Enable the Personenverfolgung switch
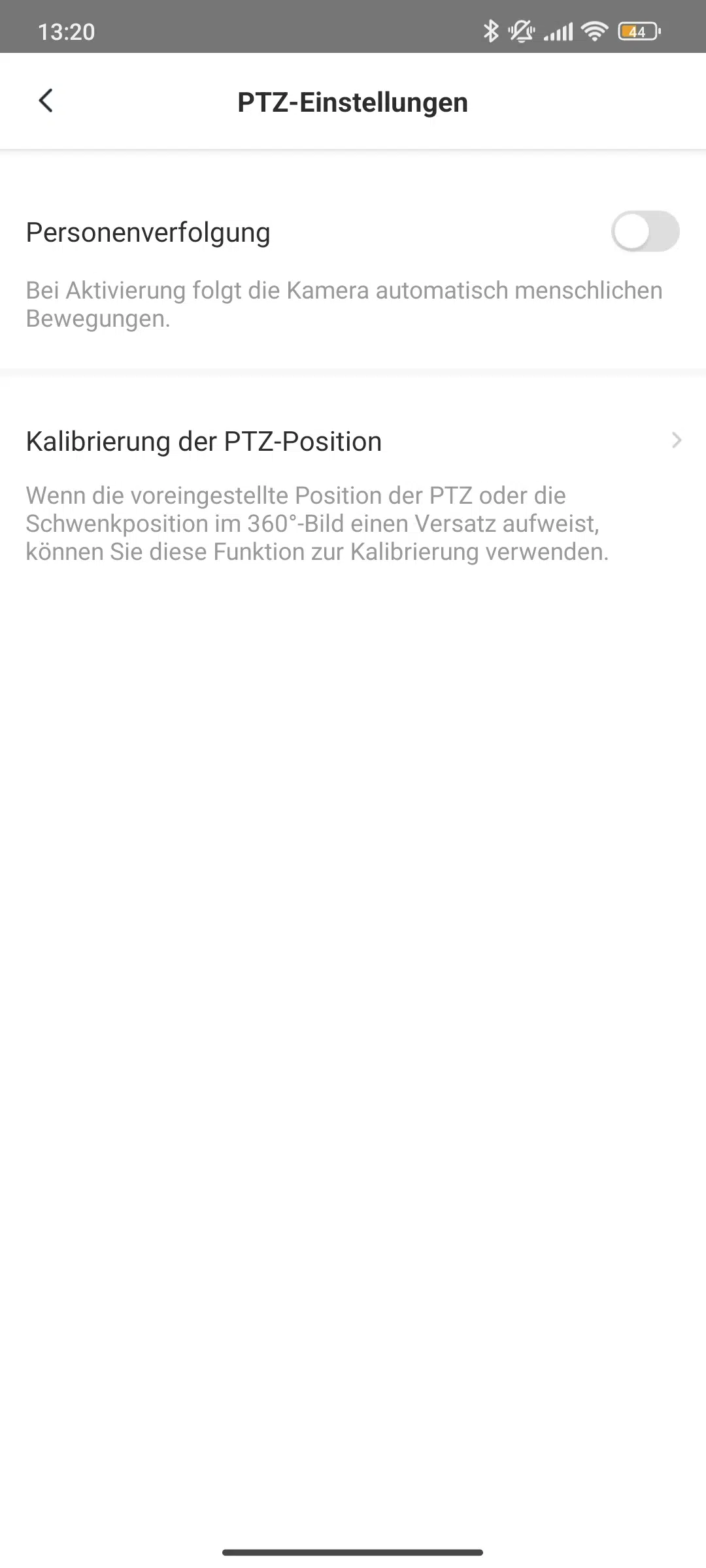Viewport: 706px width, 1568px height. [645, 231]
